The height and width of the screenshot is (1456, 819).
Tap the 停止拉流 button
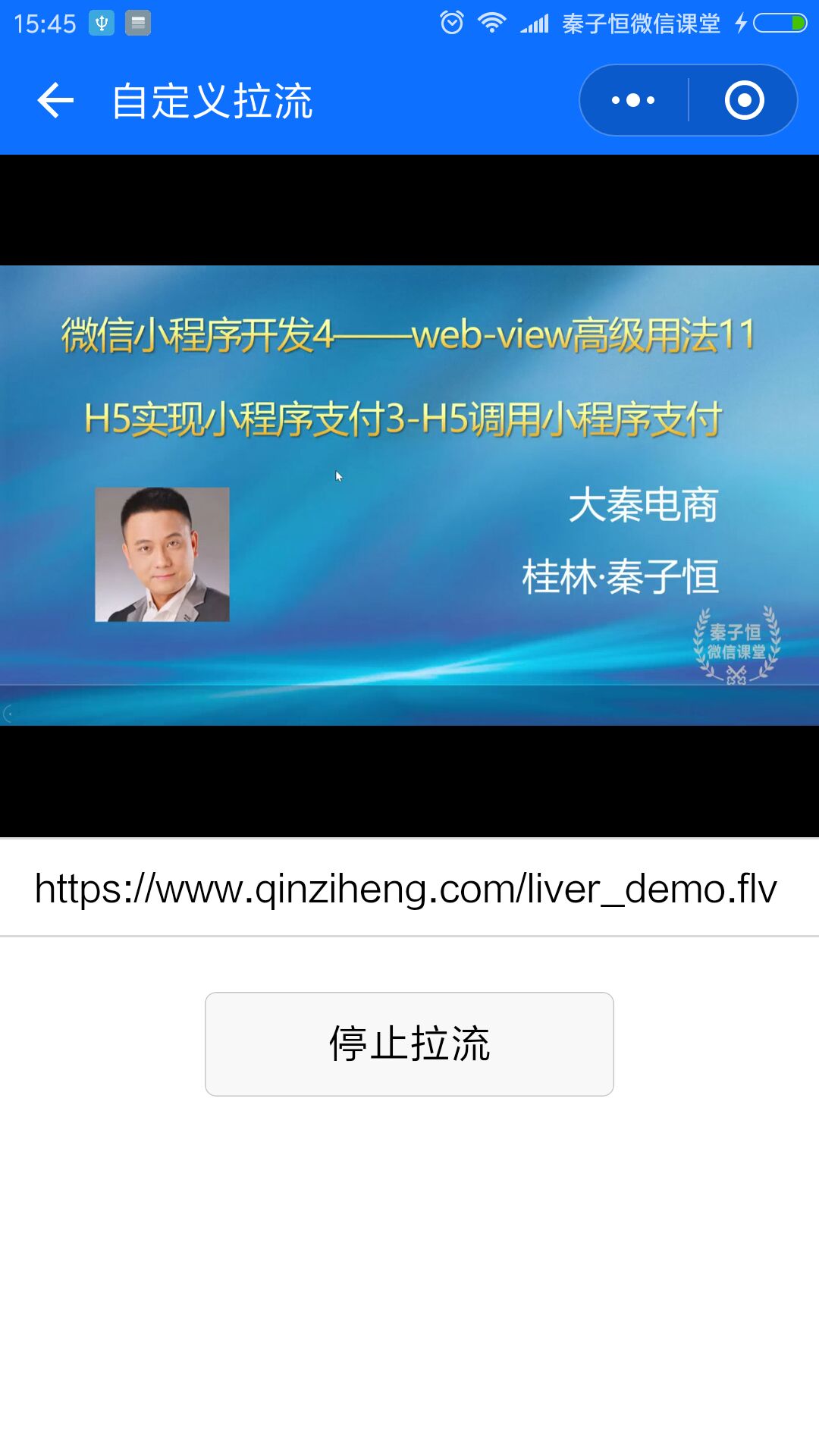409,1044
